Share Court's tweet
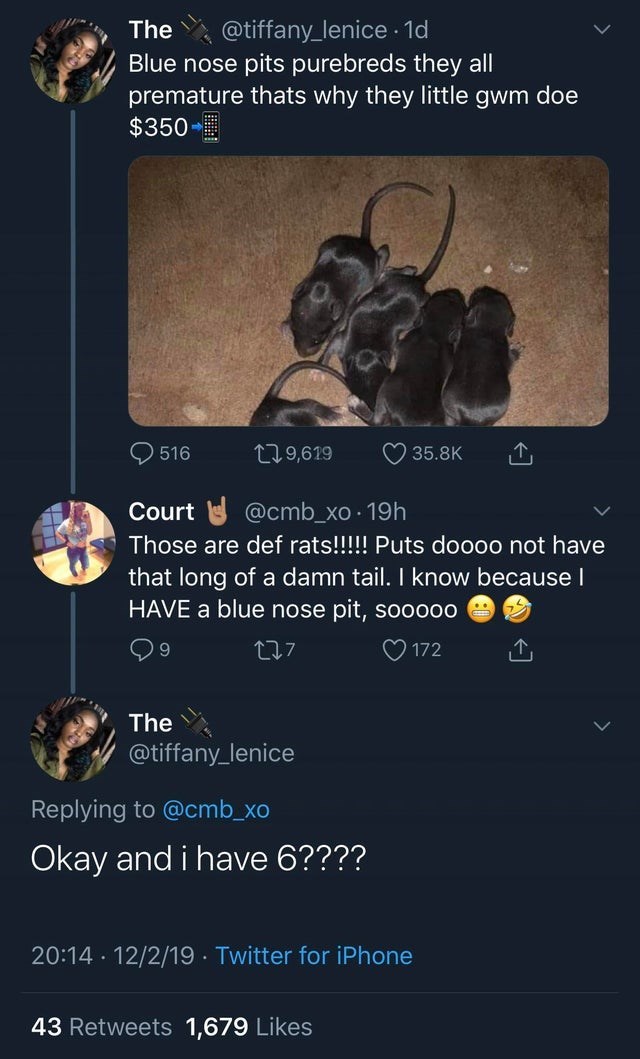The image size is (640, 1059). pos(518,650)
